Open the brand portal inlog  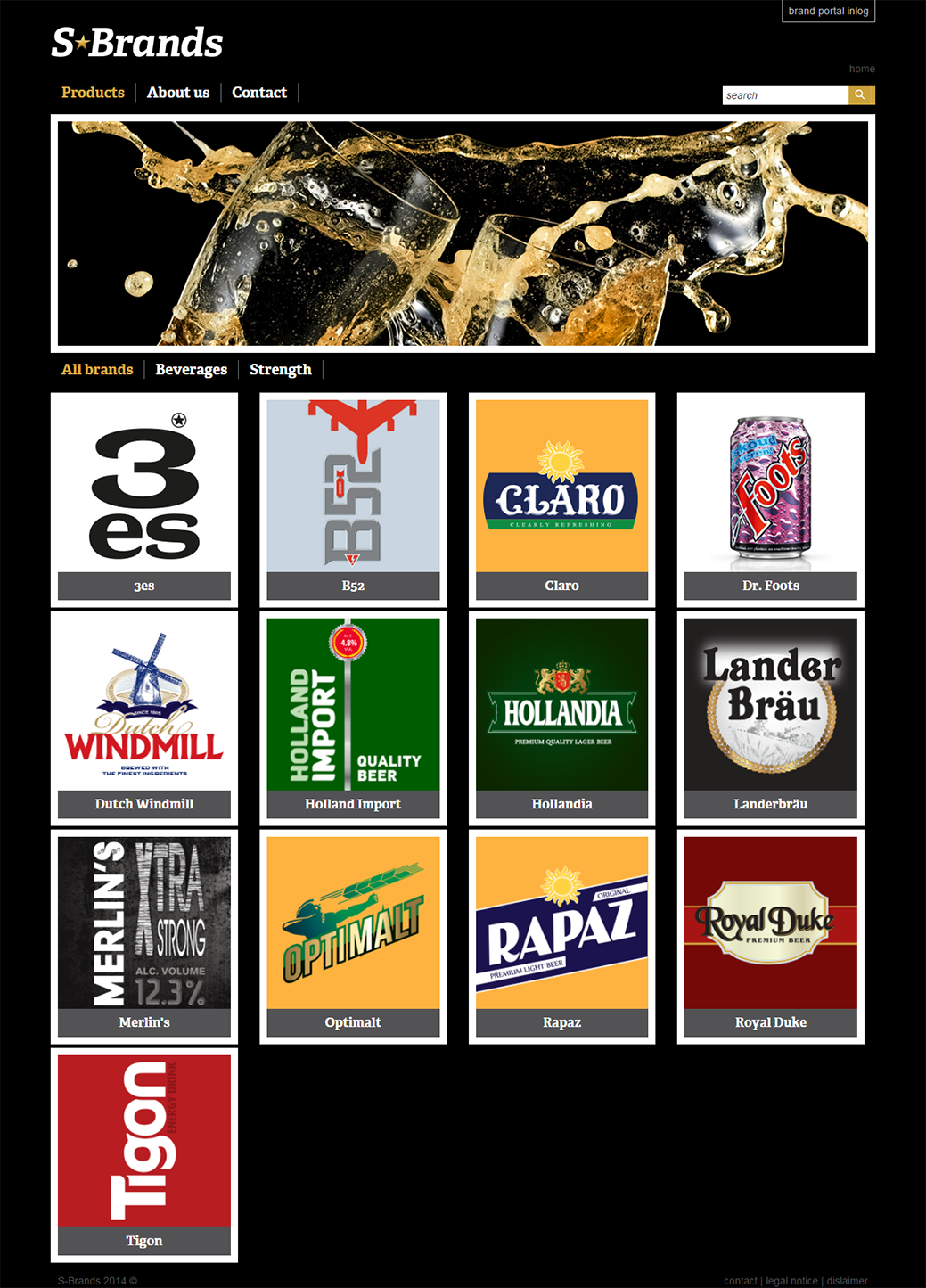pyautogui.click(x=828, y=12)
